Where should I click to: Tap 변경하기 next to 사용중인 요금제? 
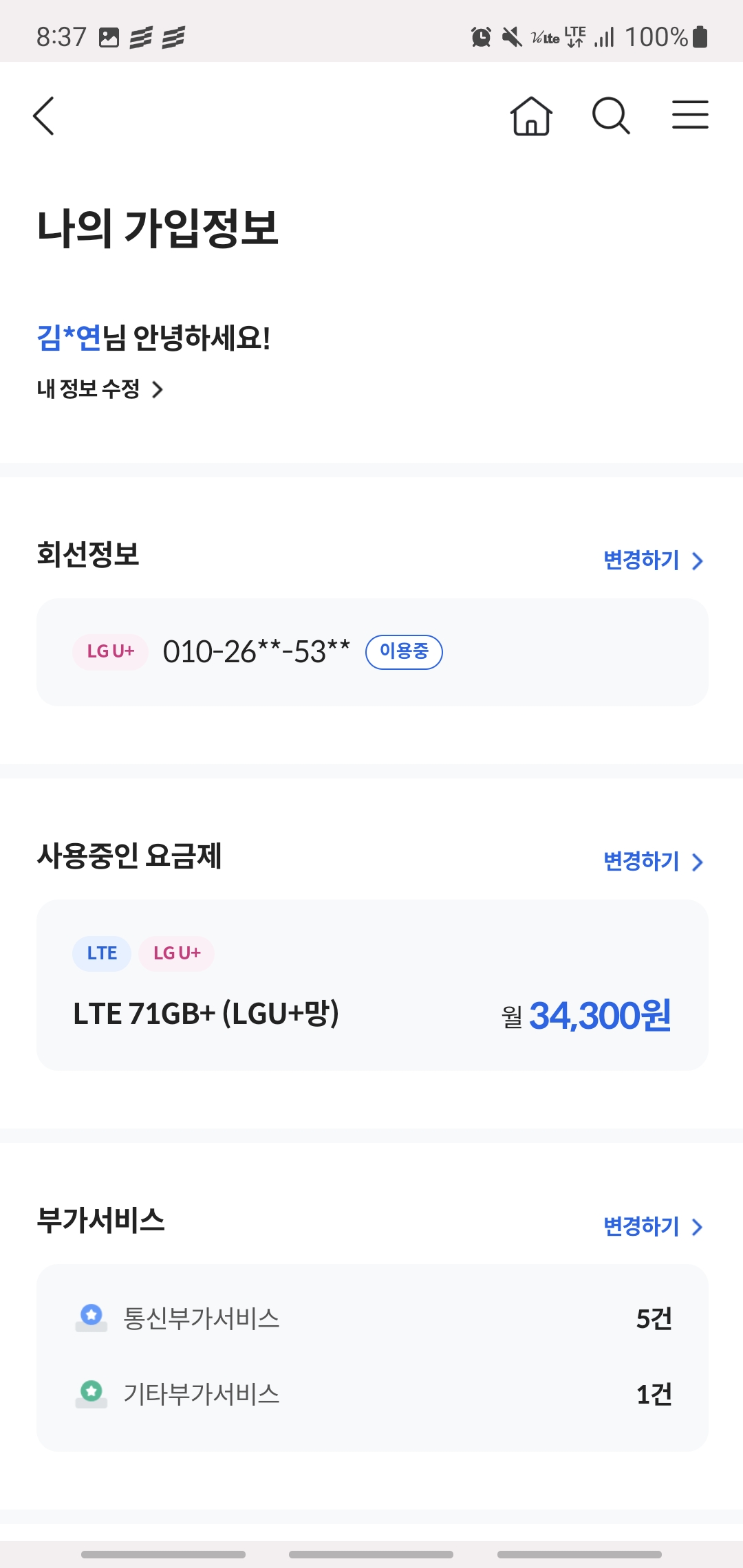[653, 862]
